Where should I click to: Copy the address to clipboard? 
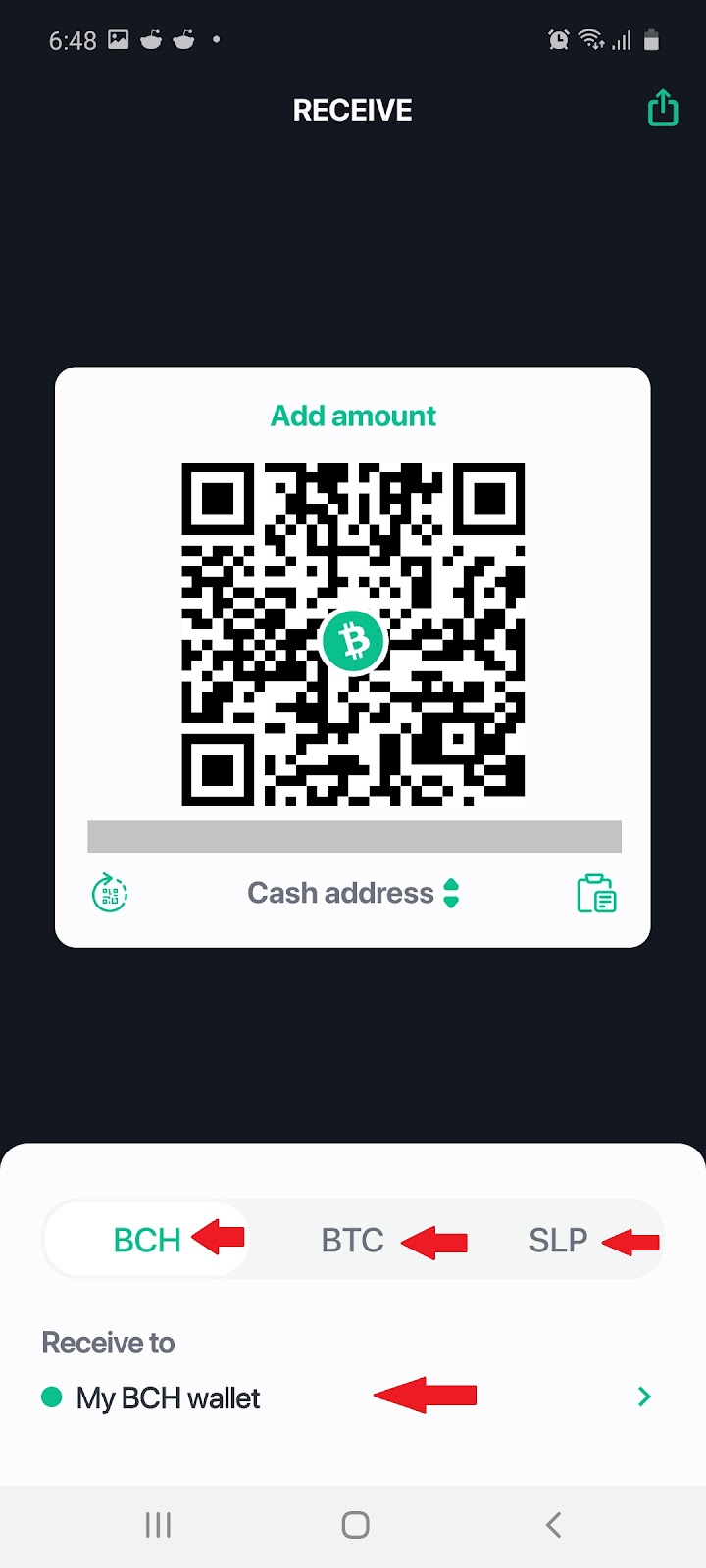[x=596, y=893]
